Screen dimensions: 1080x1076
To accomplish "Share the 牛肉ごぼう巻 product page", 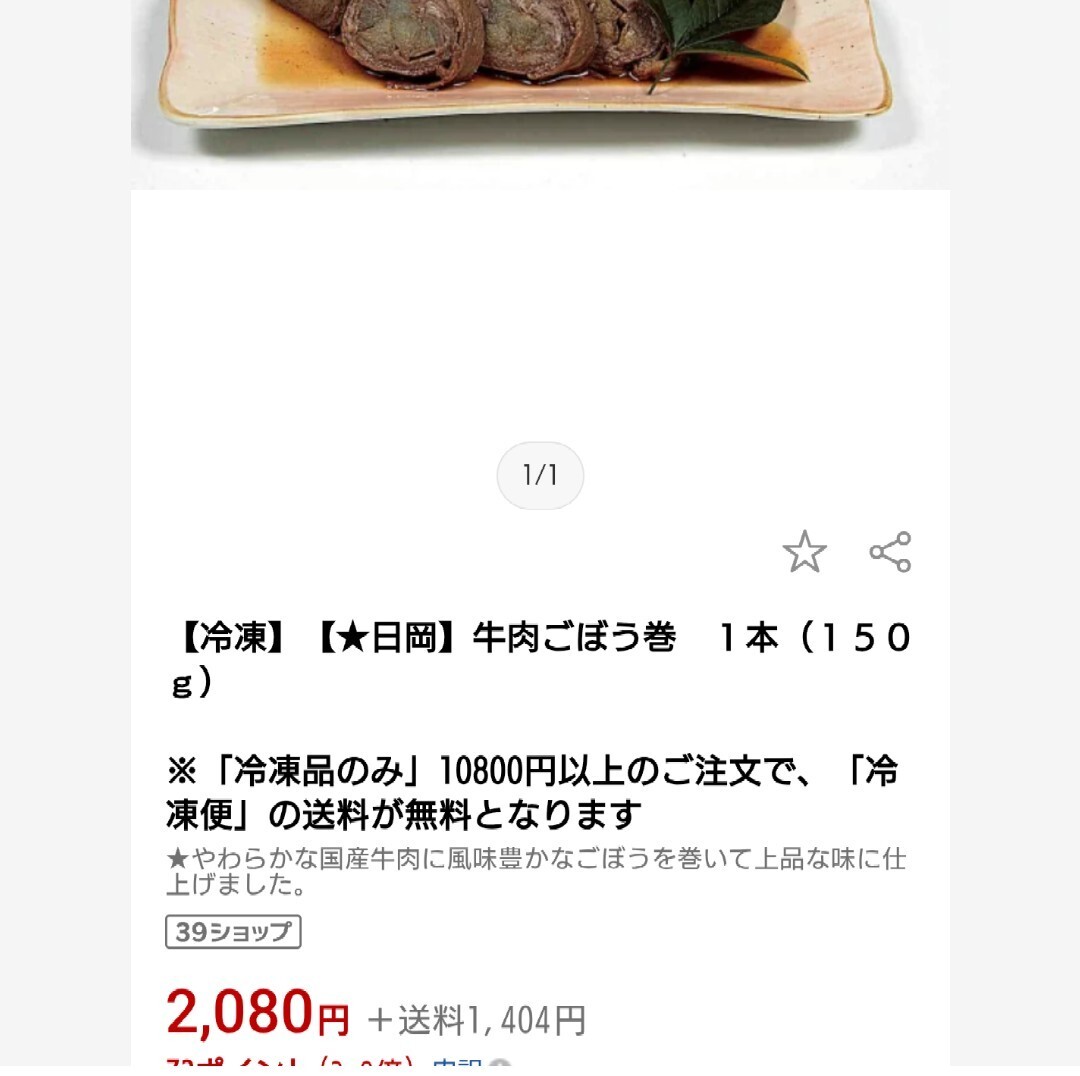I will (x=890, y=552).
